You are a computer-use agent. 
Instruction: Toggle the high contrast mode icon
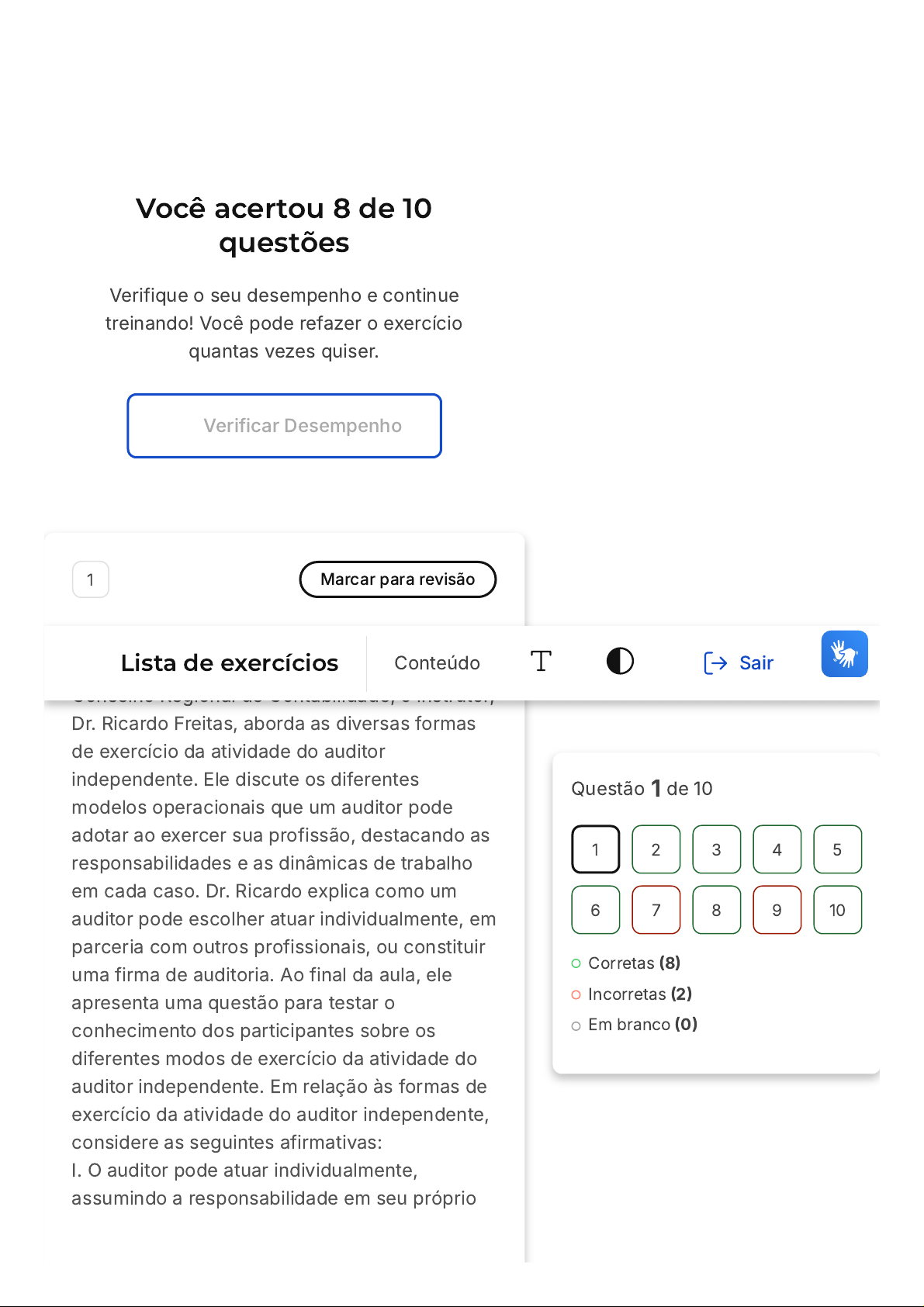(x=620, y=662)
